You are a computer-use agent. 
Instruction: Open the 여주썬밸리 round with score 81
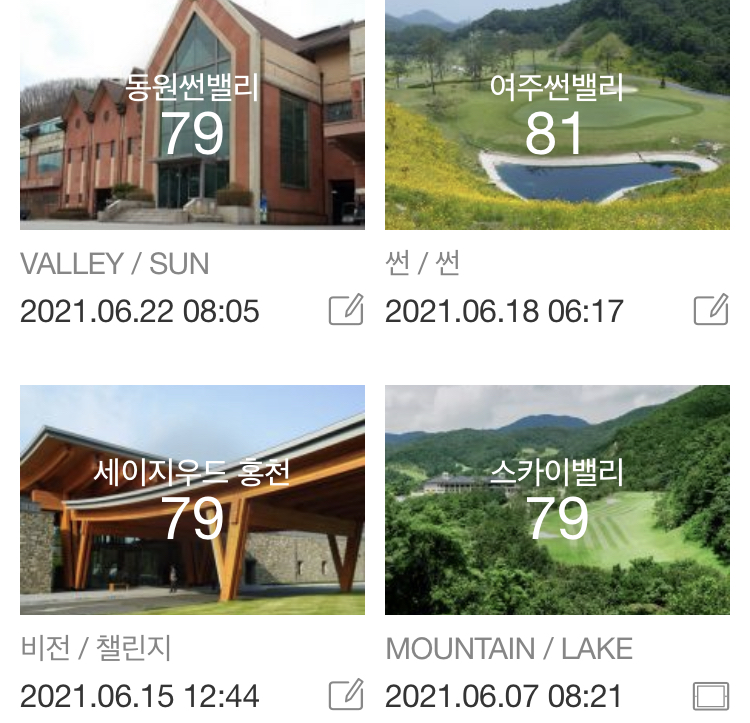(x=557, y=115)
